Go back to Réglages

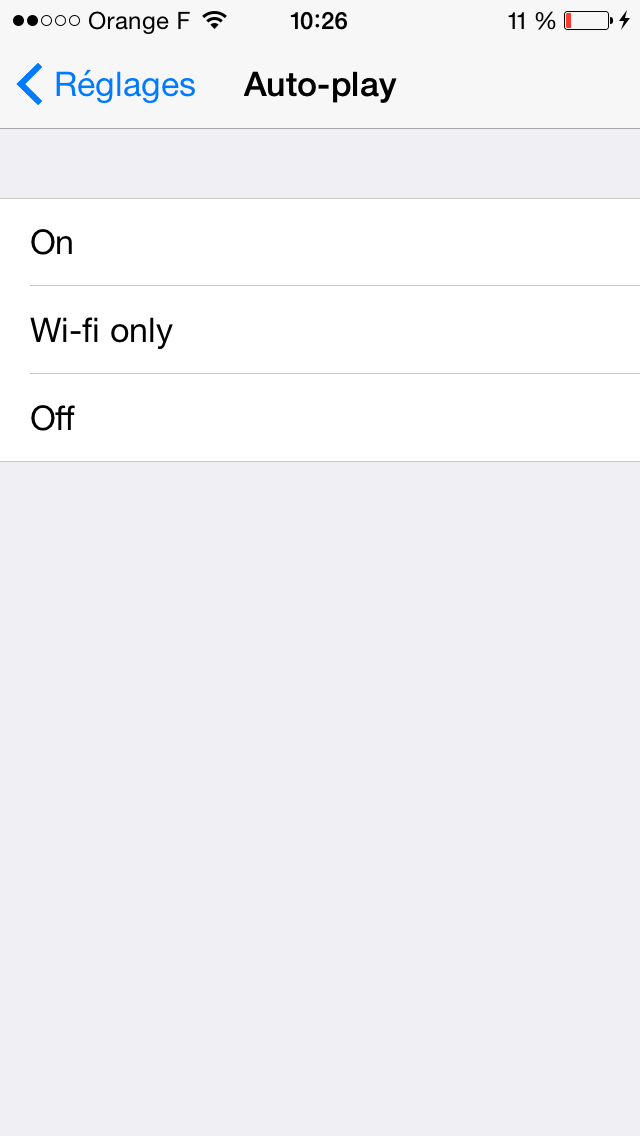pyautogui.click(x=106, y=85)
